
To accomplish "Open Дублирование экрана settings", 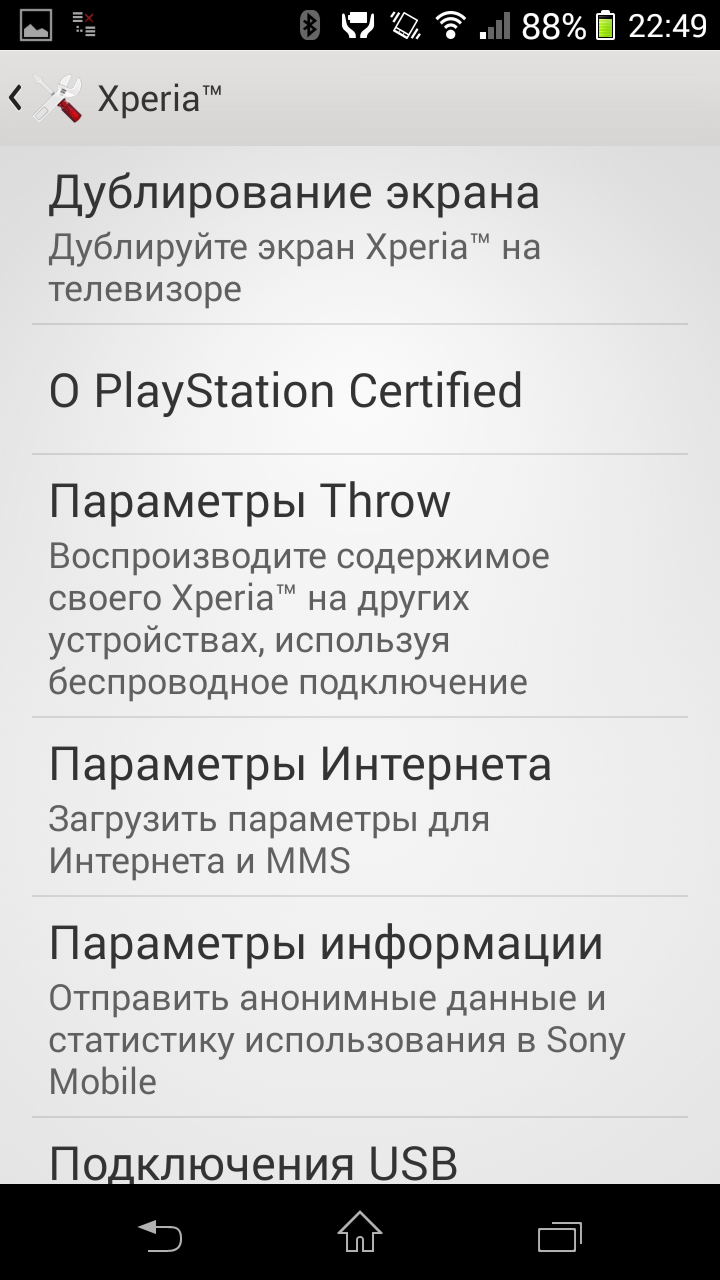I will 360,237.
